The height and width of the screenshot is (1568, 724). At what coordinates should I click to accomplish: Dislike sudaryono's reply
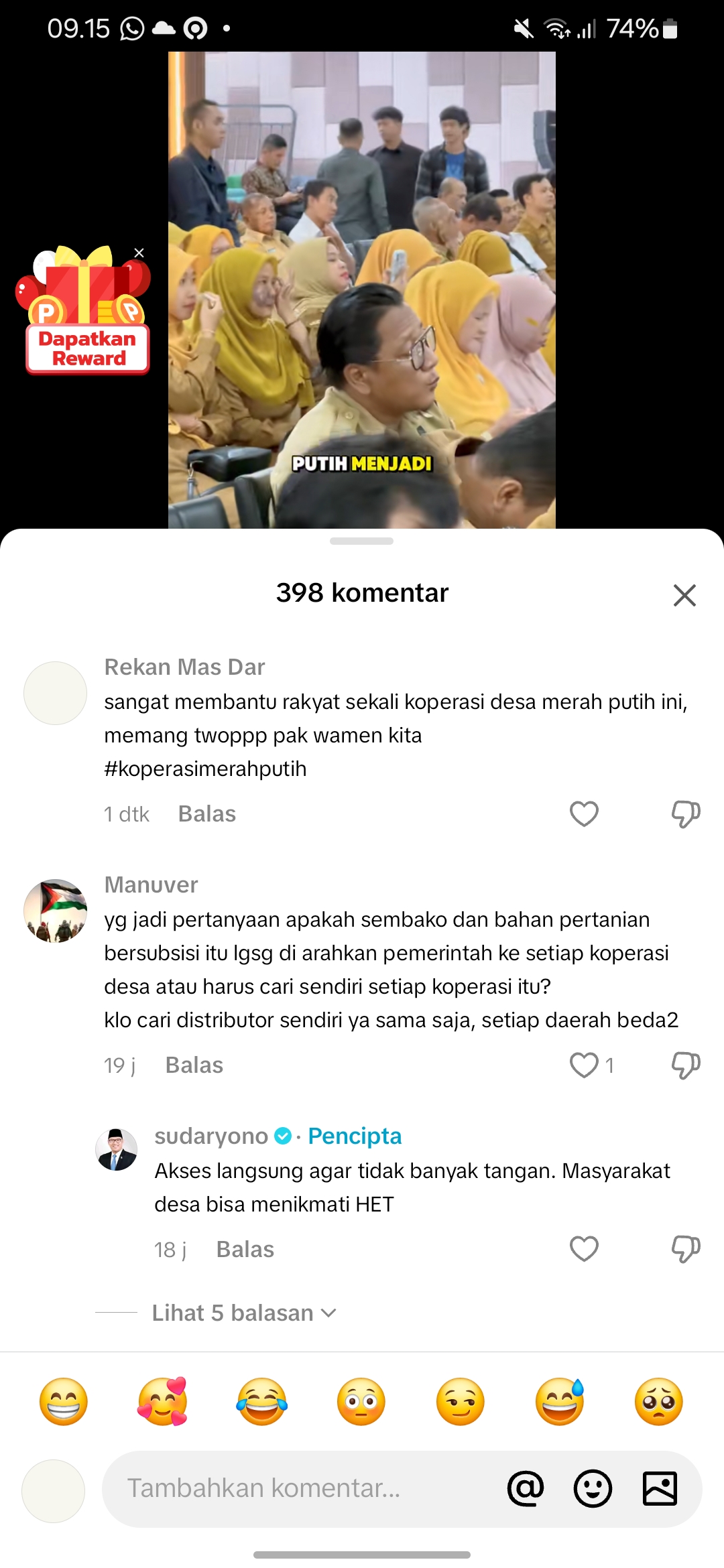pos(686,1250)
